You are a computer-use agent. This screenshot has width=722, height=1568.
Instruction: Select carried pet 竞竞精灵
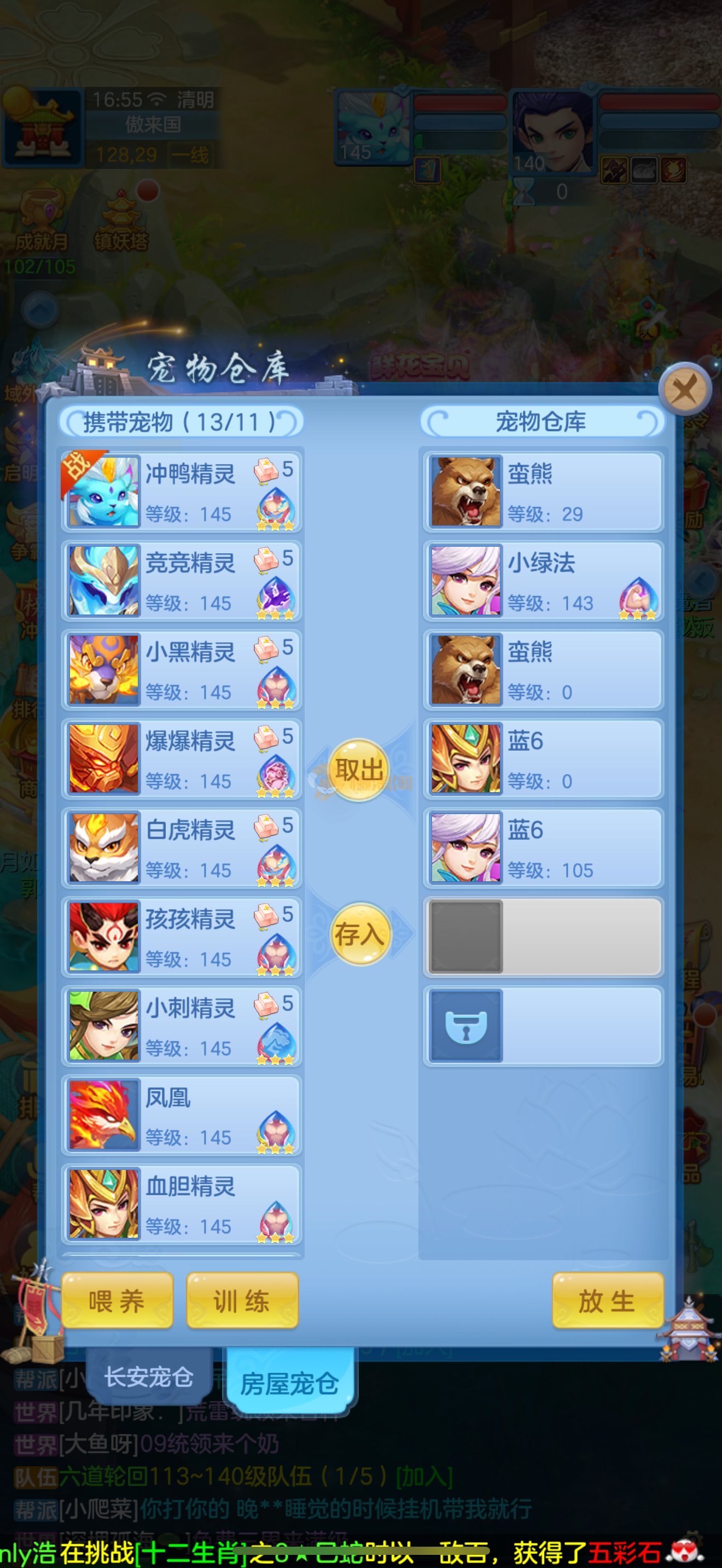coord(182,580)
